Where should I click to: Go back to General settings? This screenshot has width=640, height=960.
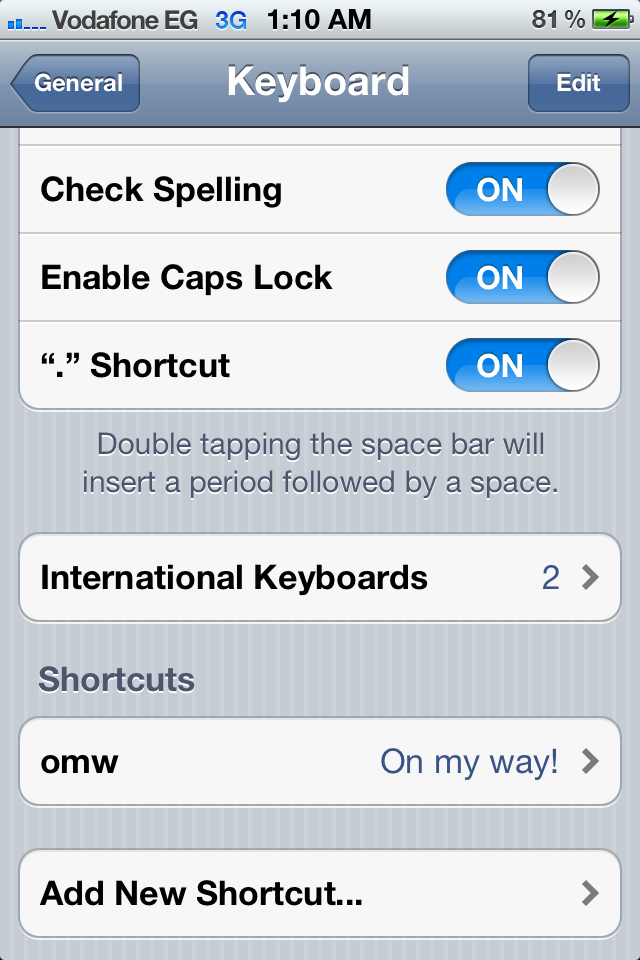pyautogui.click(x=76, y=83)
